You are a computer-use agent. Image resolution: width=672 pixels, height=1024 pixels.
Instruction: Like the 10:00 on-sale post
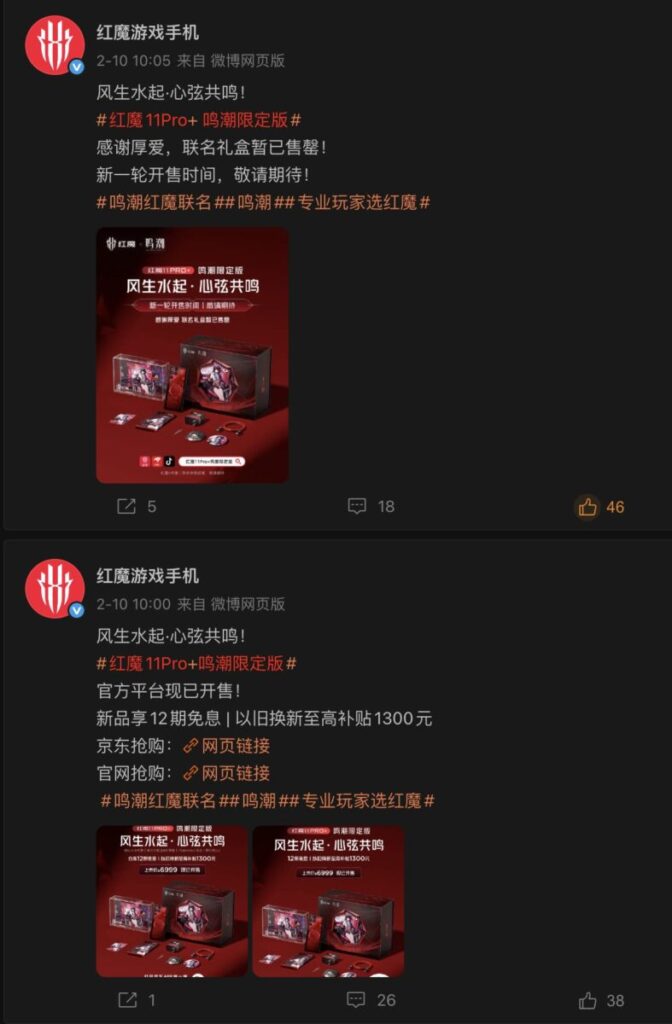point(588,1000)
